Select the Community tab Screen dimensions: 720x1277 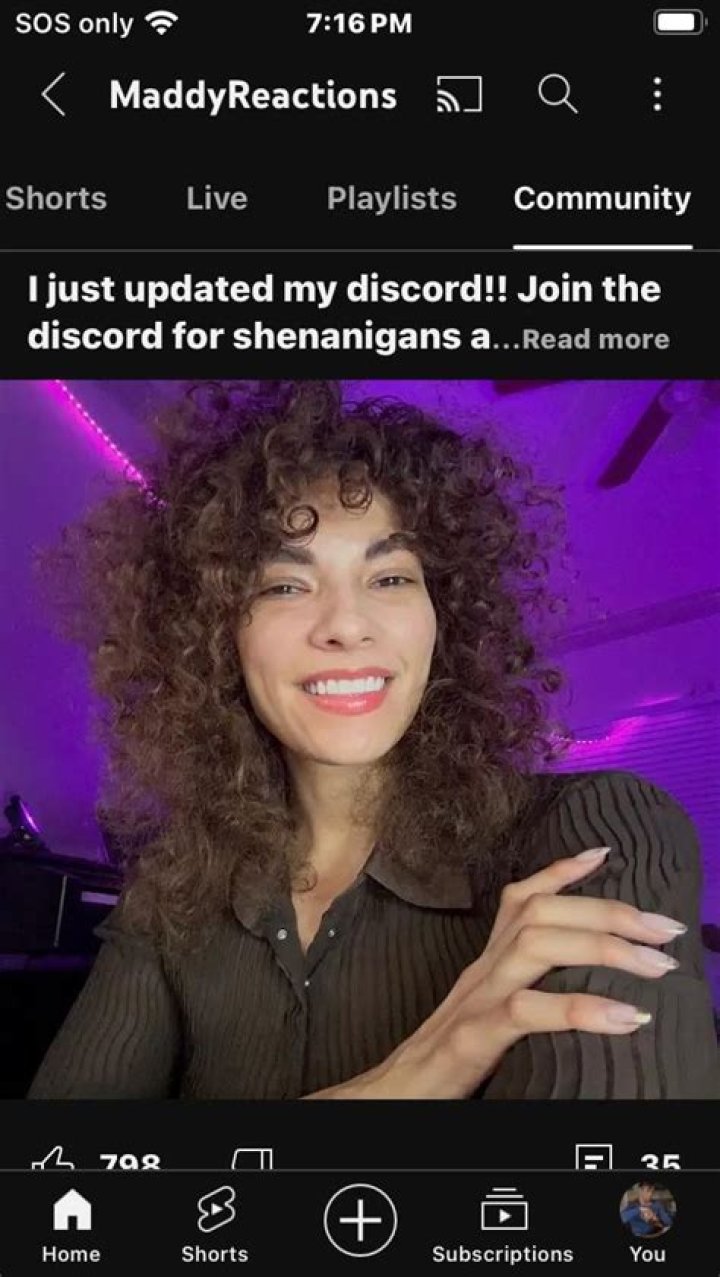pos(602,198)
